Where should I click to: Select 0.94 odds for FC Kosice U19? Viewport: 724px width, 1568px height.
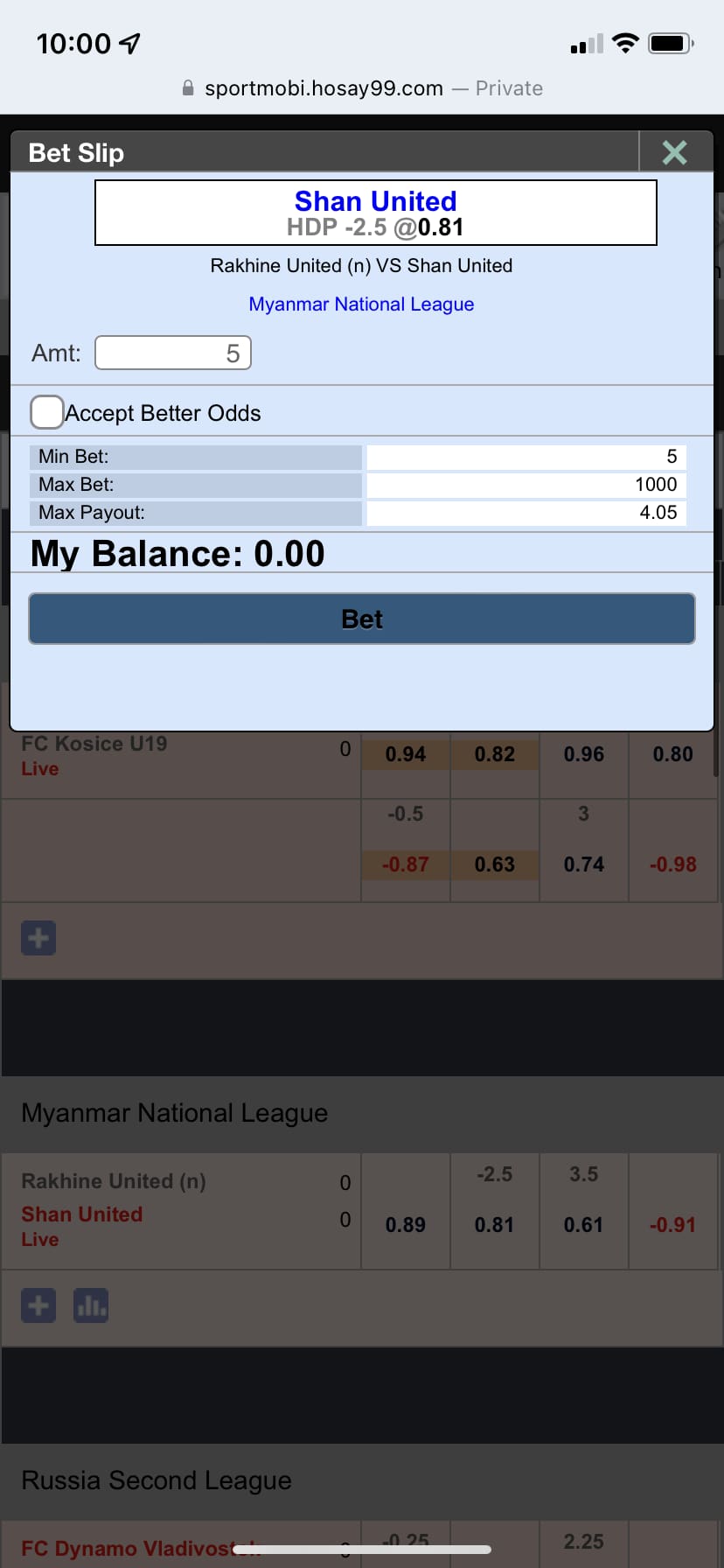pyautogui.click(x=406, y=754)
